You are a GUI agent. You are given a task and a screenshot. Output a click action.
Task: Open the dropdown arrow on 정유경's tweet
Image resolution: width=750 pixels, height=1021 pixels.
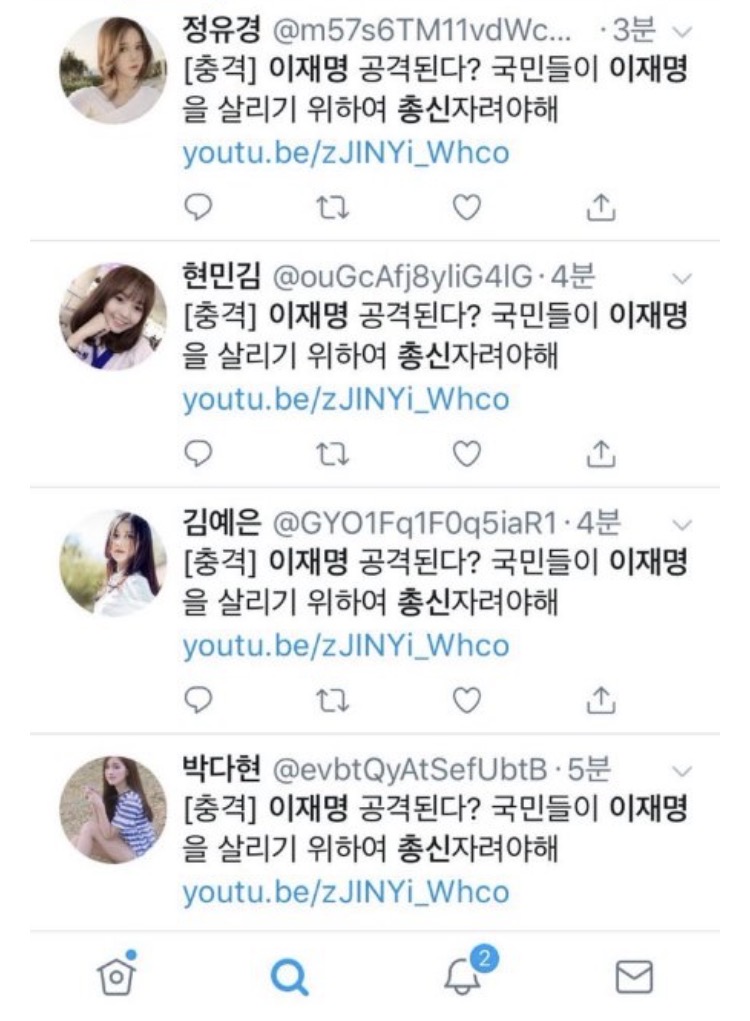684,31
